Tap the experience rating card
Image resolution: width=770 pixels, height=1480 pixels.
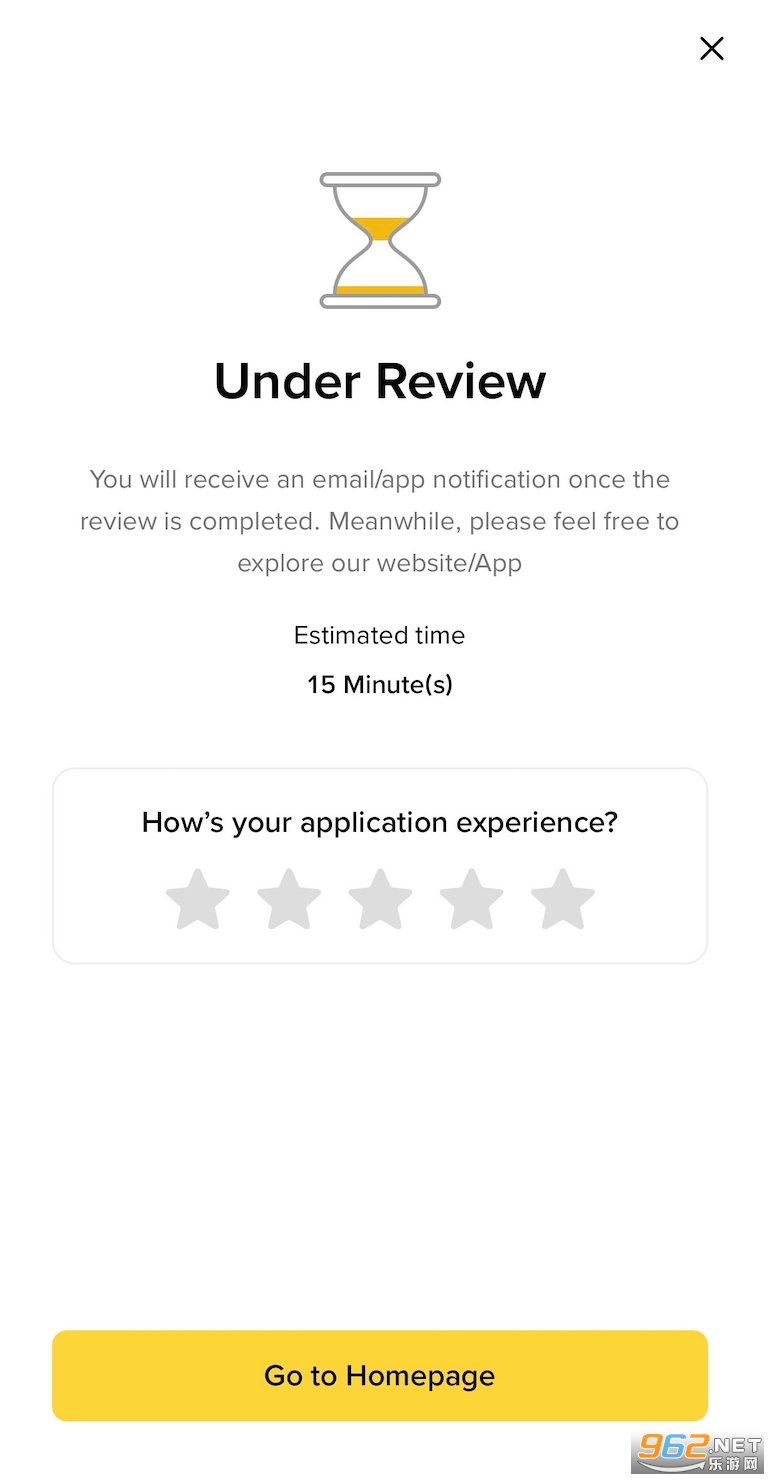click(379, 866)
